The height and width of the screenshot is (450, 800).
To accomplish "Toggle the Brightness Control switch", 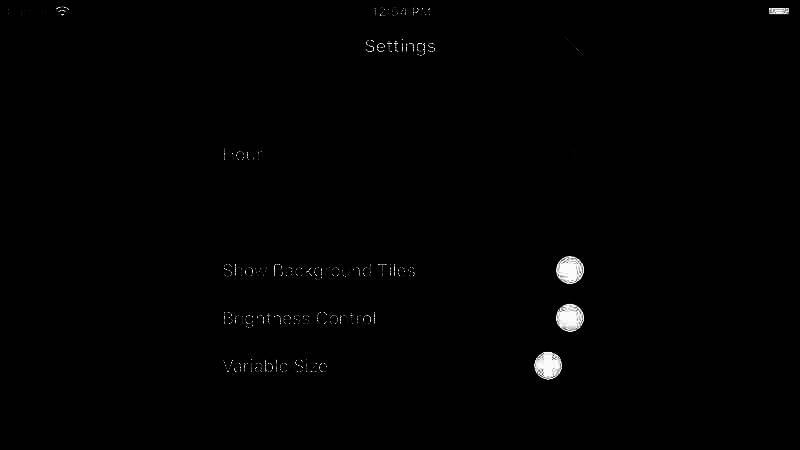I will coord(560,318).
